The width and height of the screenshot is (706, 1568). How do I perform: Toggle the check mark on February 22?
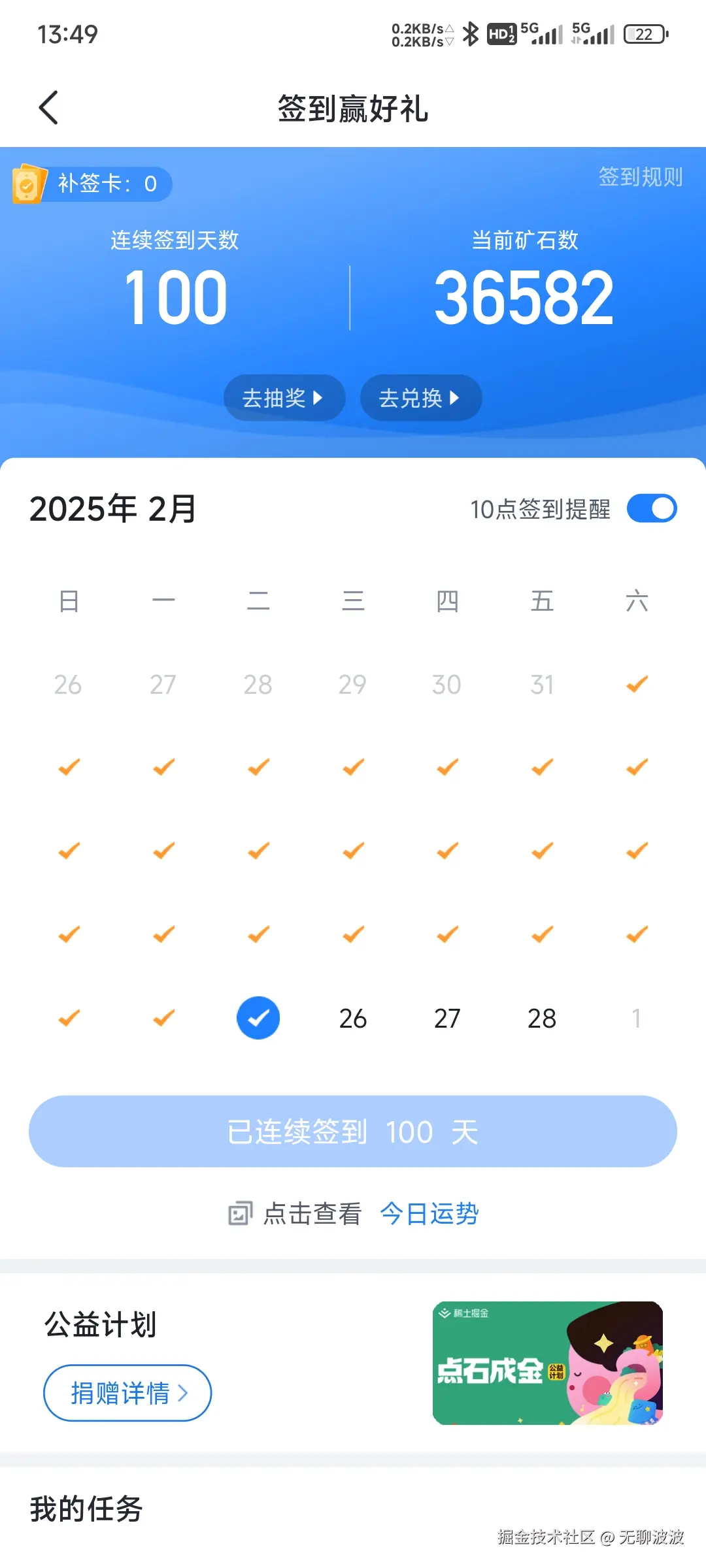(x=637, y=934)
